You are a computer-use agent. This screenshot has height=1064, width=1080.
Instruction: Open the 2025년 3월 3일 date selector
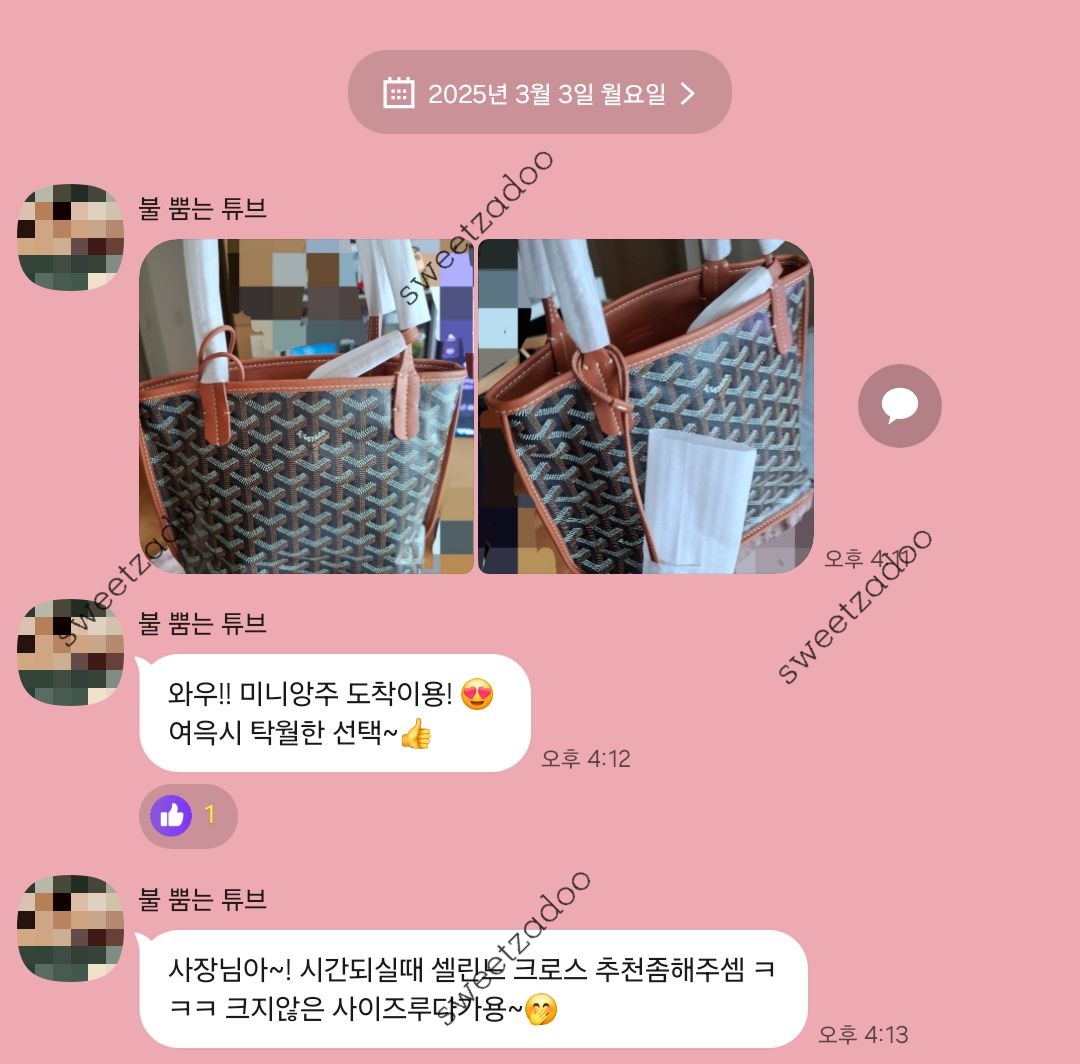click(540, 93)
